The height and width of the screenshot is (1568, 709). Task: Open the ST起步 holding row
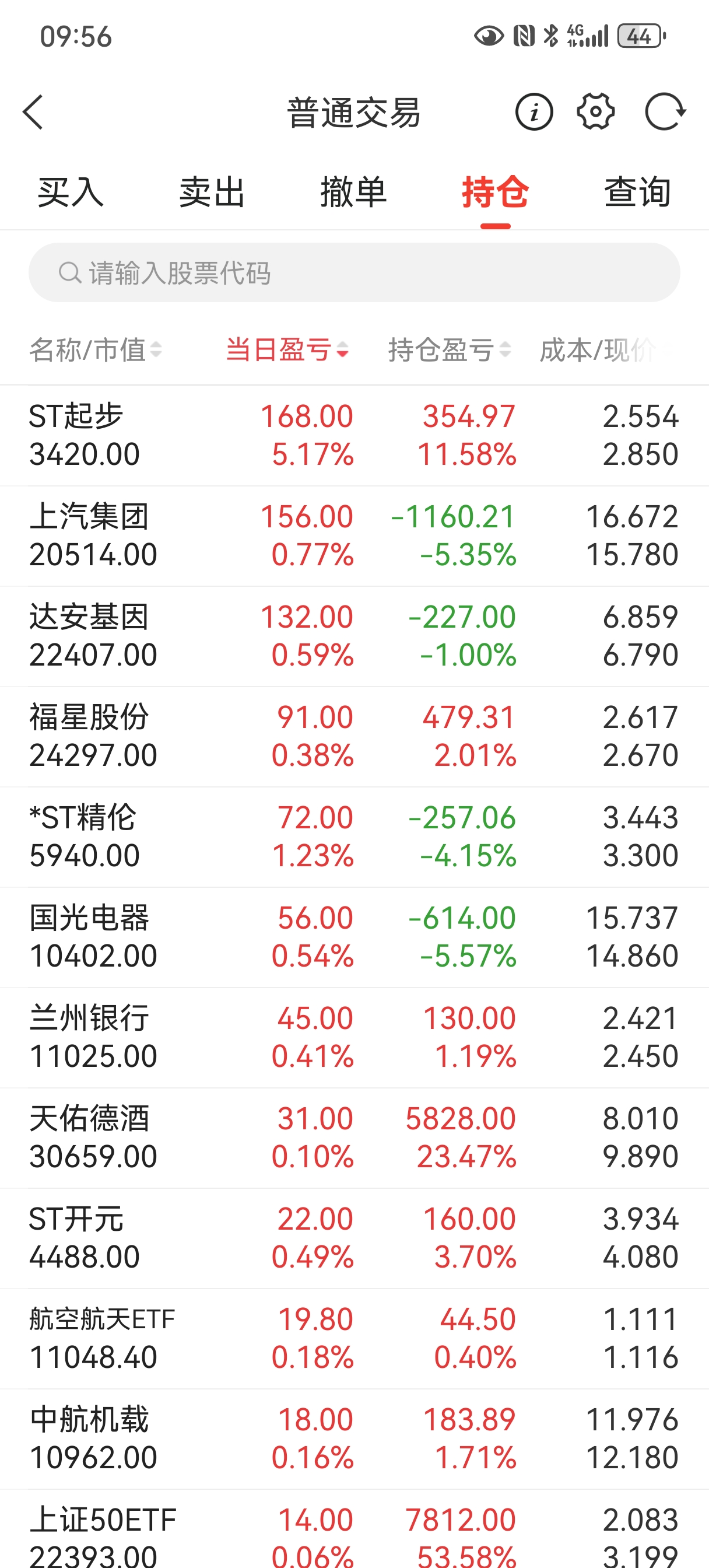pos(354,435)
